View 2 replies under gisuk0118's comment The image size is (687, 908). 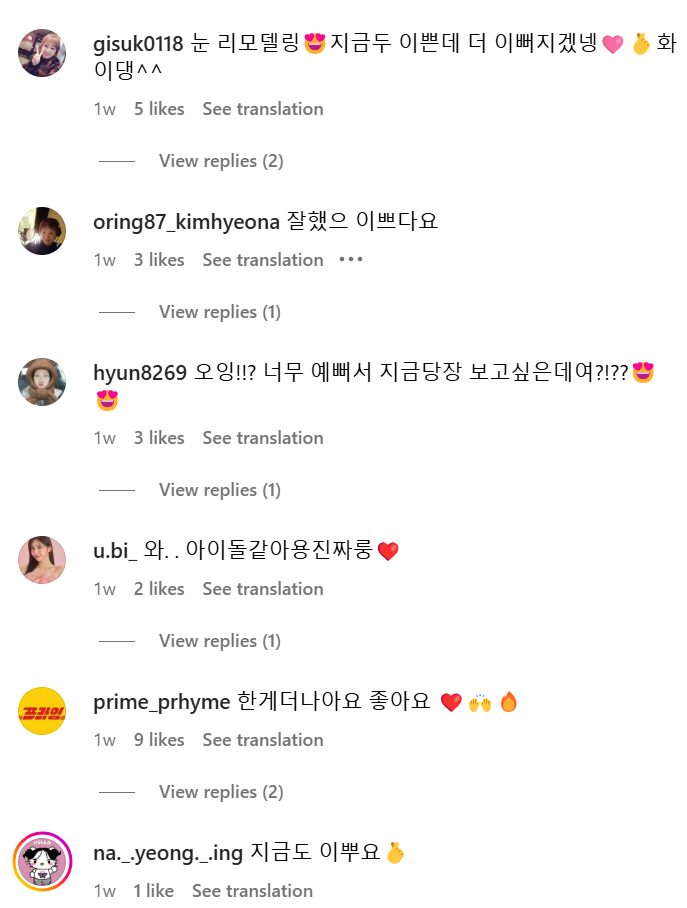coord(221,161)
